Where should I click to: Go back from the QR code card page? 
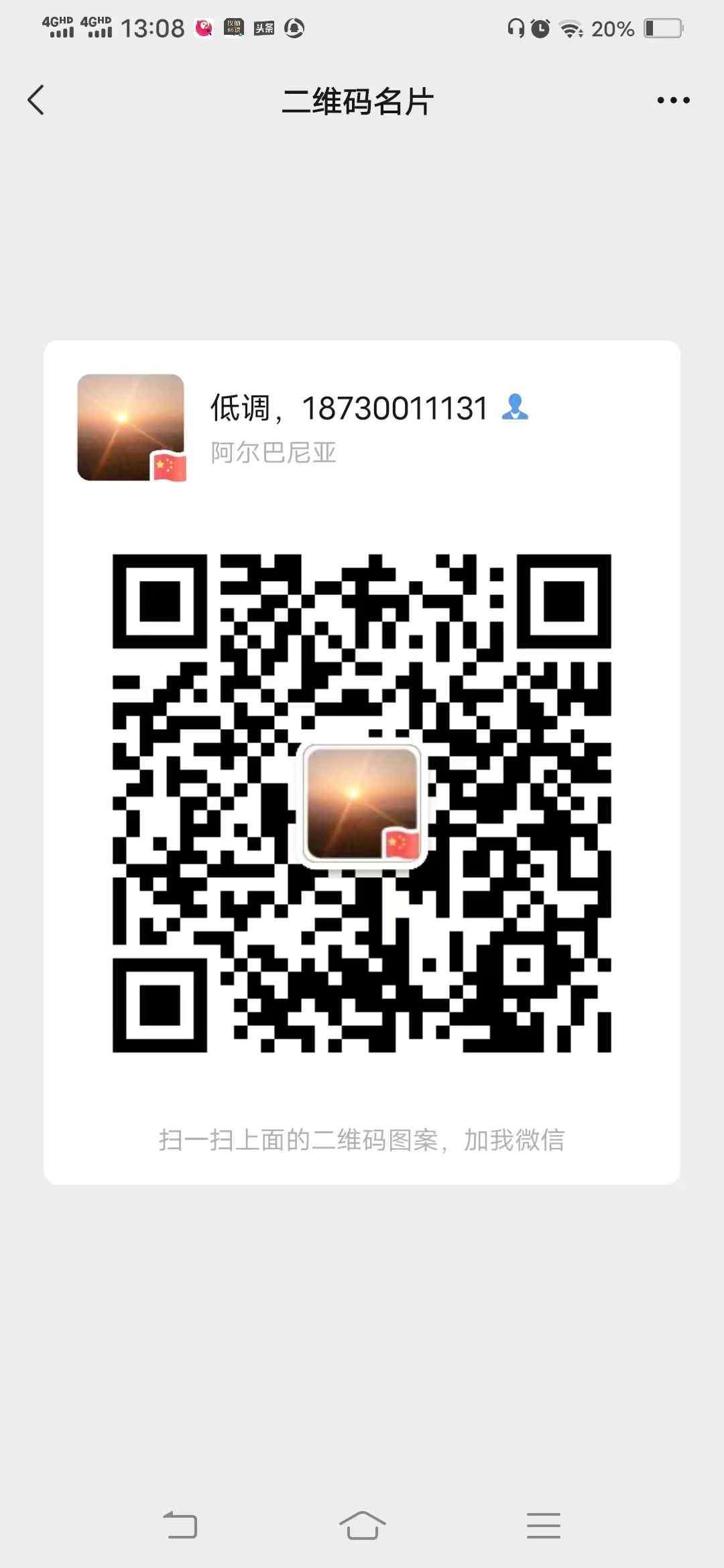(36, 101)
